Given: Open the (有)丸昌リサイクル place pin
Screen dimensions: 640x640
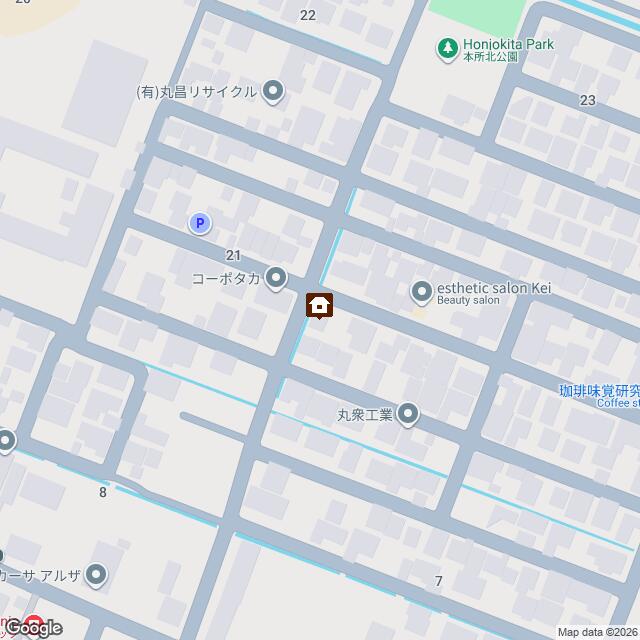Looking at the screenshot, I should pyautogui.click(x=275, y=93).
